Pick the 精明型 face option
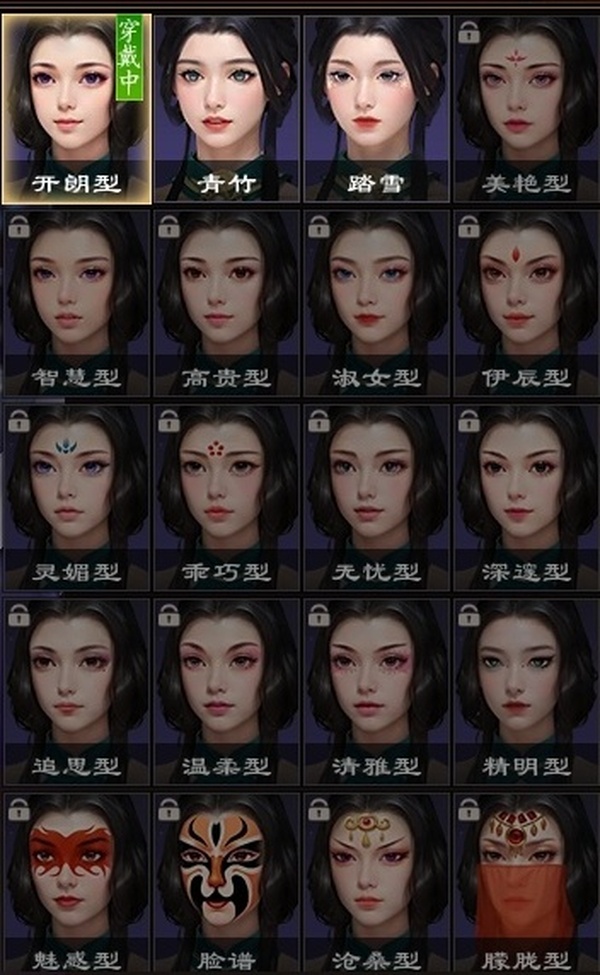The height and width of the screenshot is (975, 600). [x=526, y=690]
